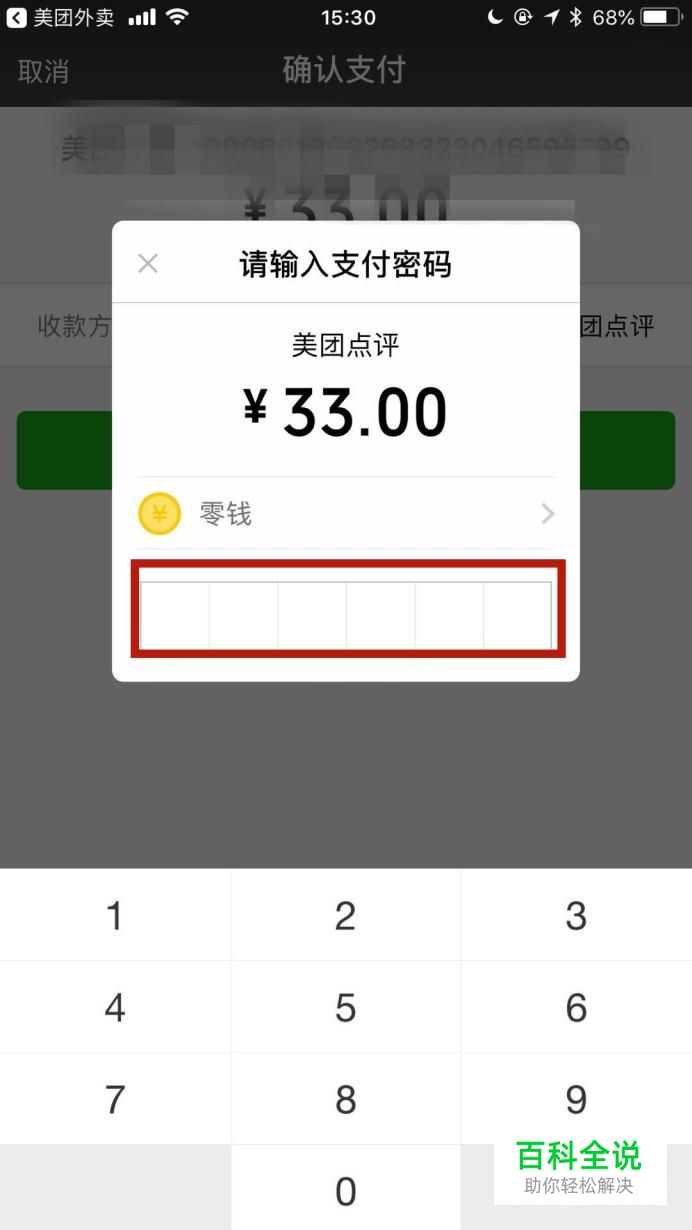The image size is (692, 1230).
Task: Close the payment password dialog
Action: [148, 264]
